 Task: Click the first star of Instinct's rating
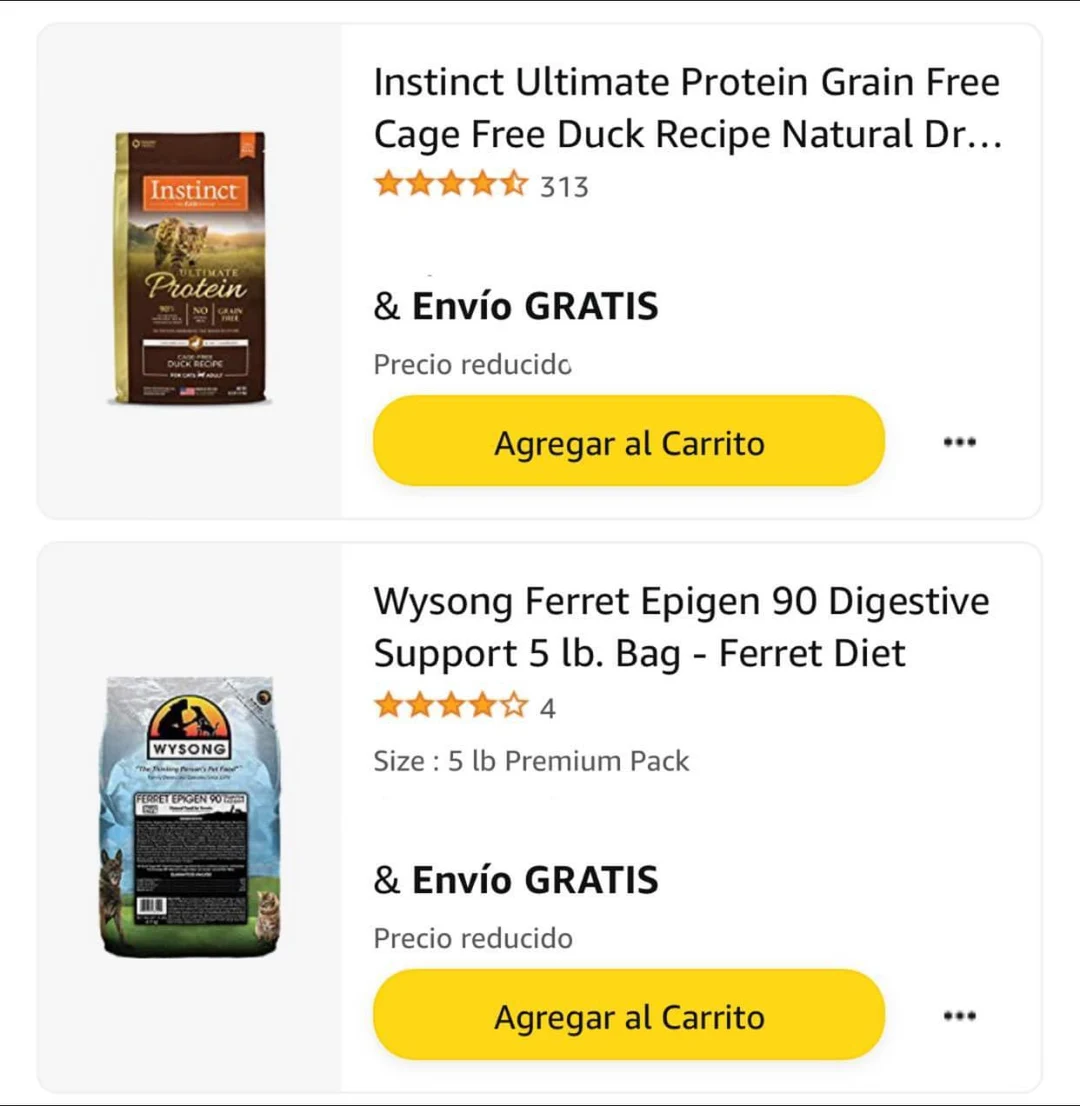[x=387, y=184]
